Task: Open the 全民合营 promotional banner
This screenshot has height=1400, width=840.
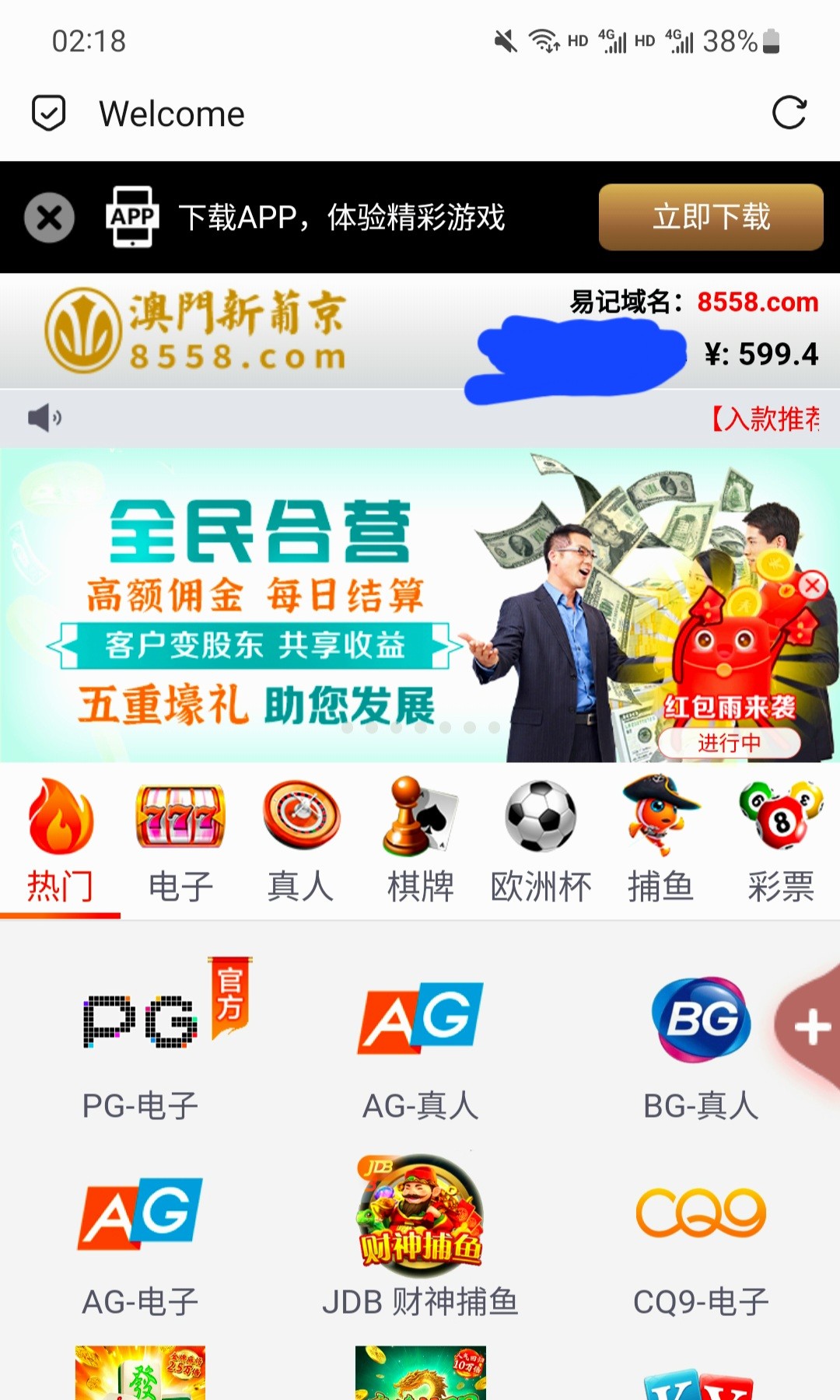Action: pyautogui.click(x=257, y=607)
